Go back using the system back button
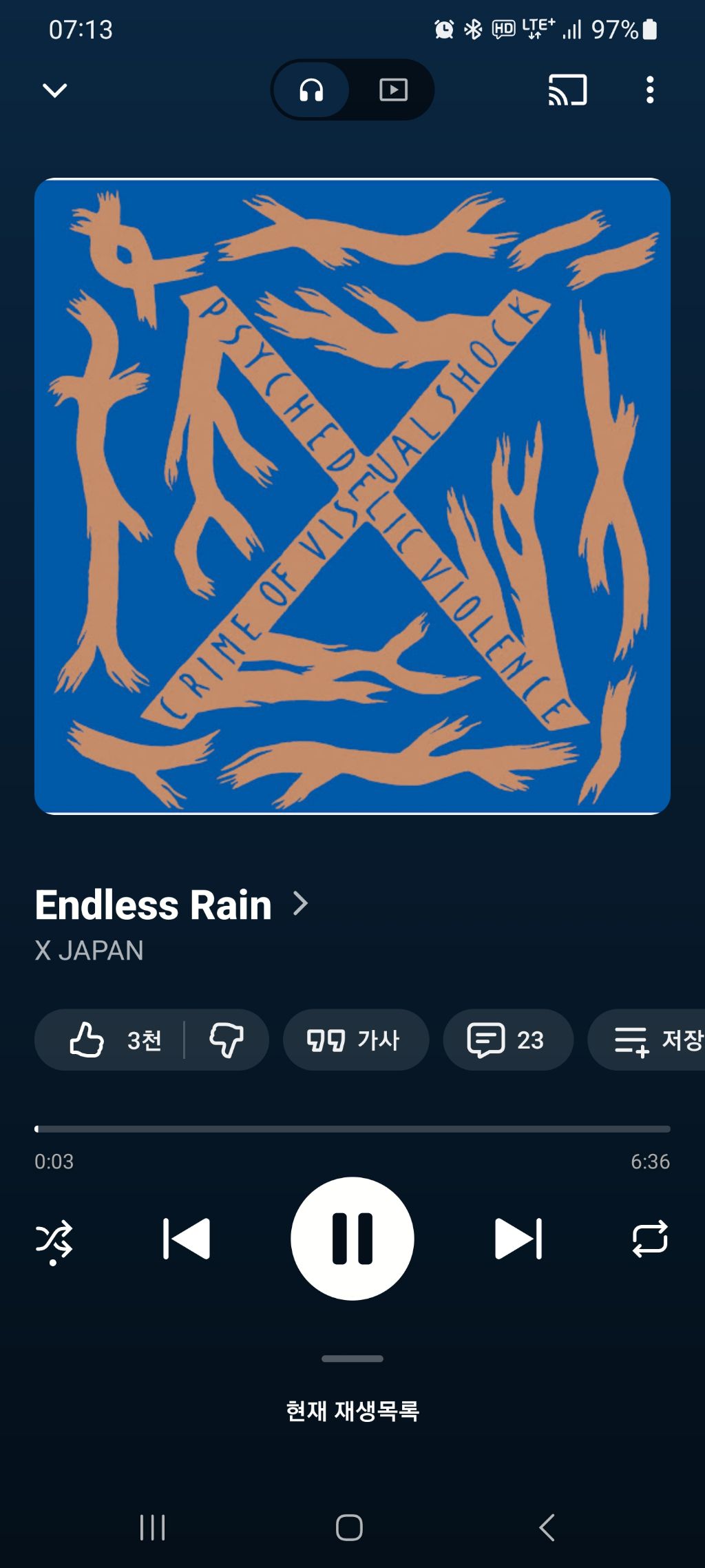This screenshot has width=705, height=1568. point(547,1527)
